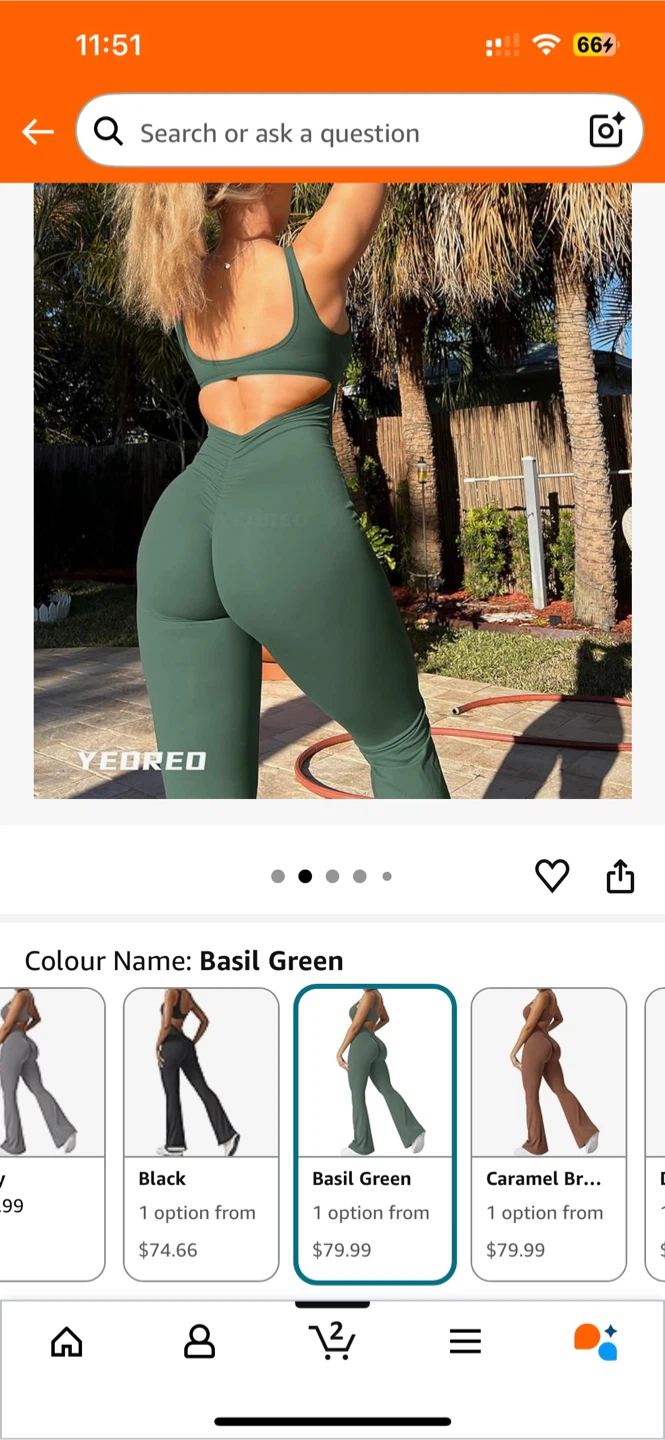Open the shopping cart with 2 items
This screenshot has height=1440, width=665.
(332, 1342)
